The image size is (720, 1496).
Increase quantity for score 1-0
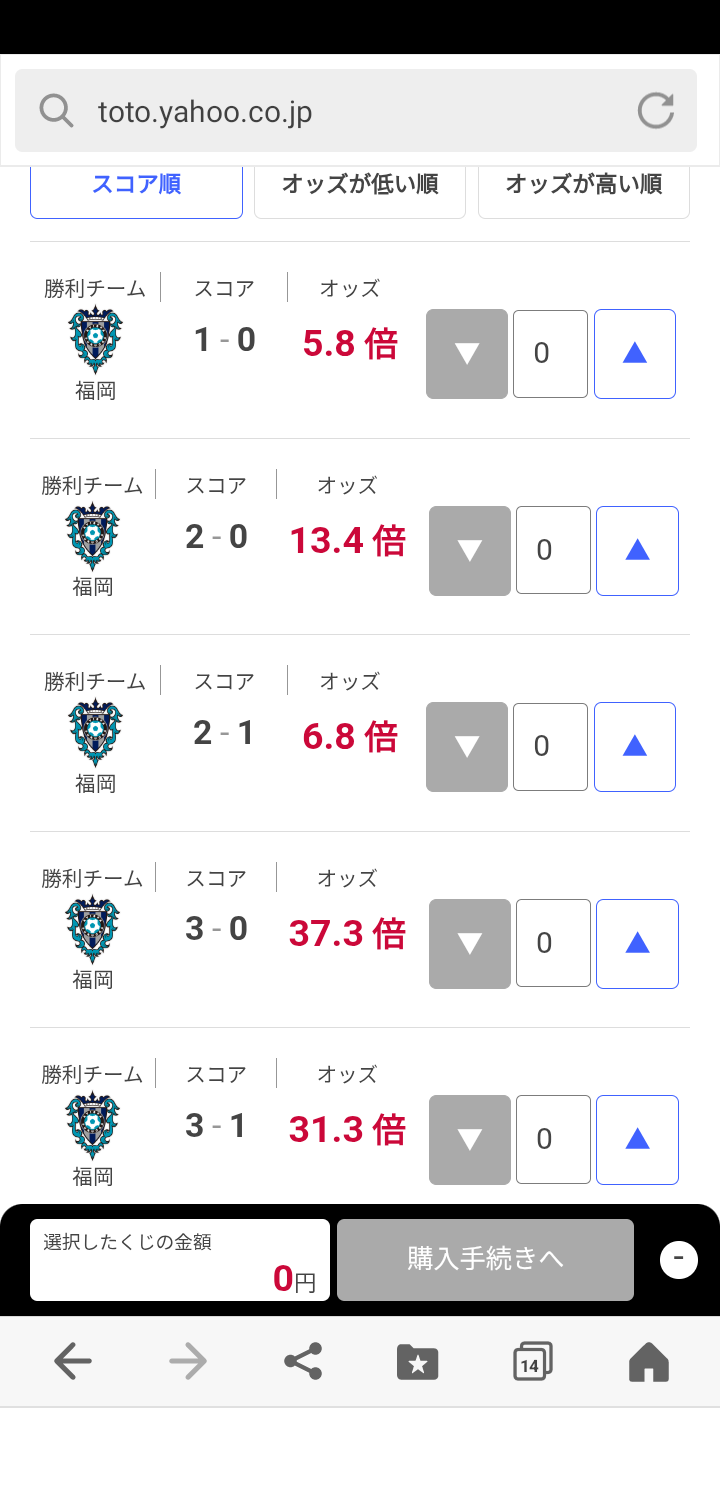[x=635, y=353]
